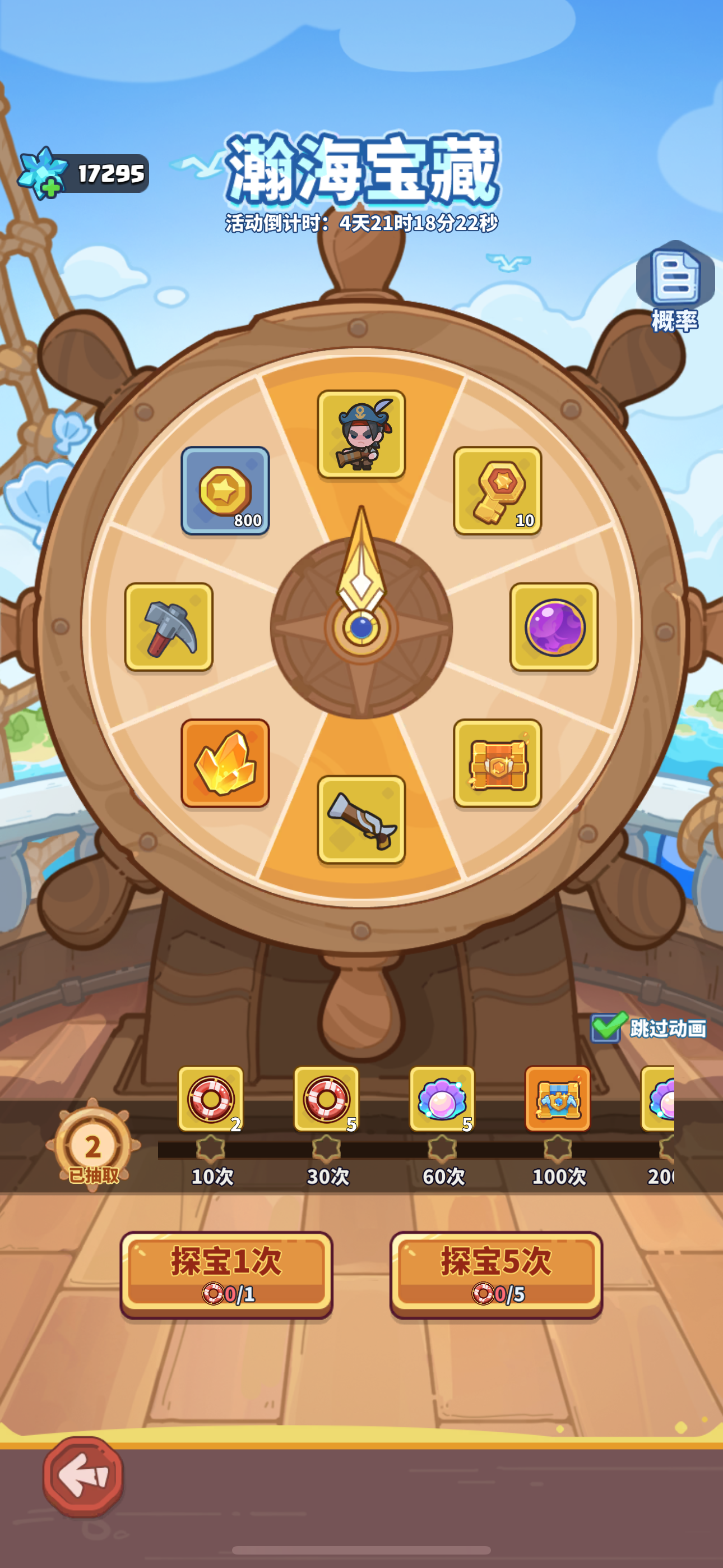Image resolution: width=723 pixels, height=1568 pixels.
Task: View the 800 gold coin prize
Action: (225, 491)
